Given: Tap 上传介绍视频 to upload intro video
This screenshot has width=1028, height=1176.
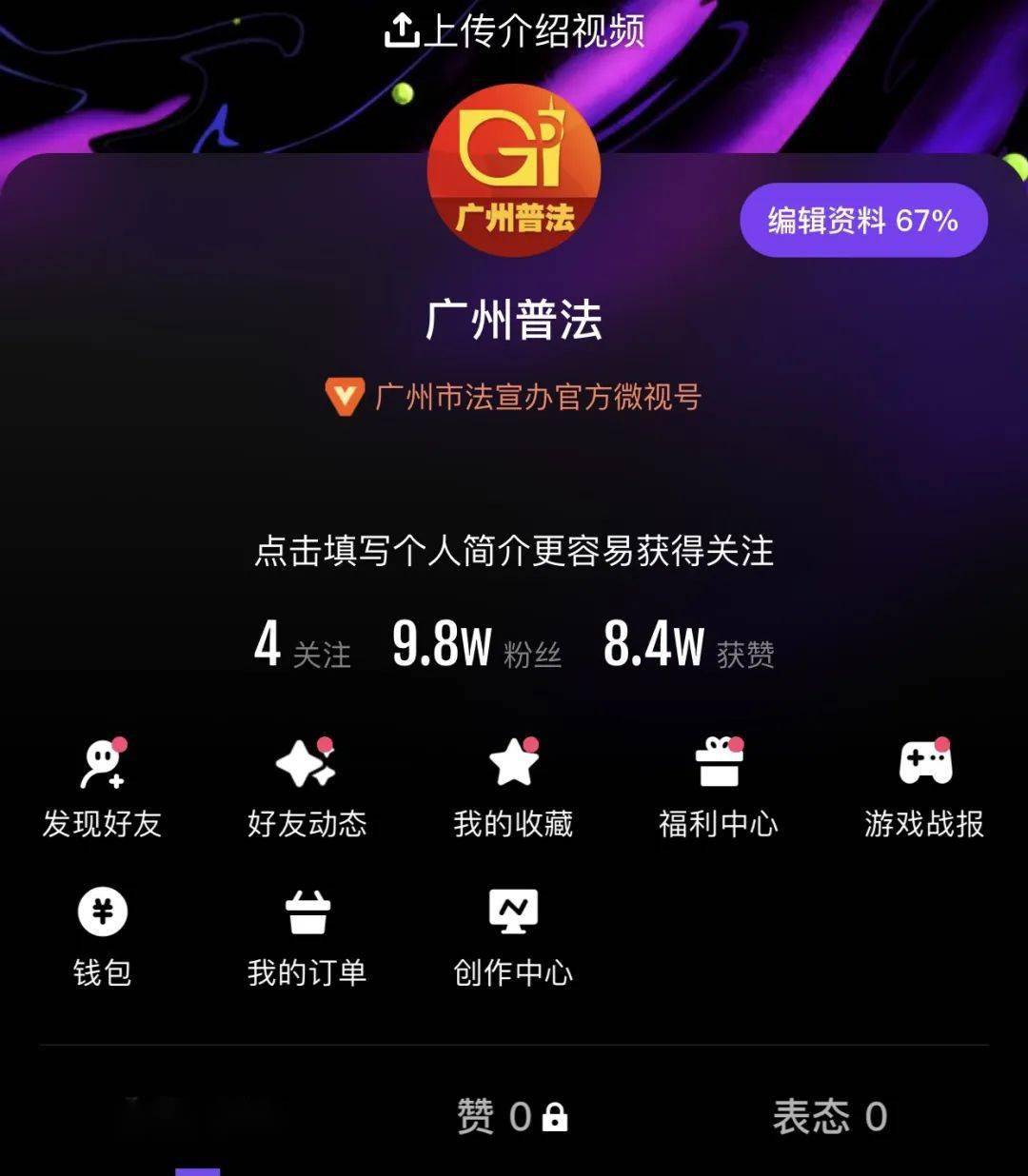Looking at the screenshot, I should (x=514, y=31).
